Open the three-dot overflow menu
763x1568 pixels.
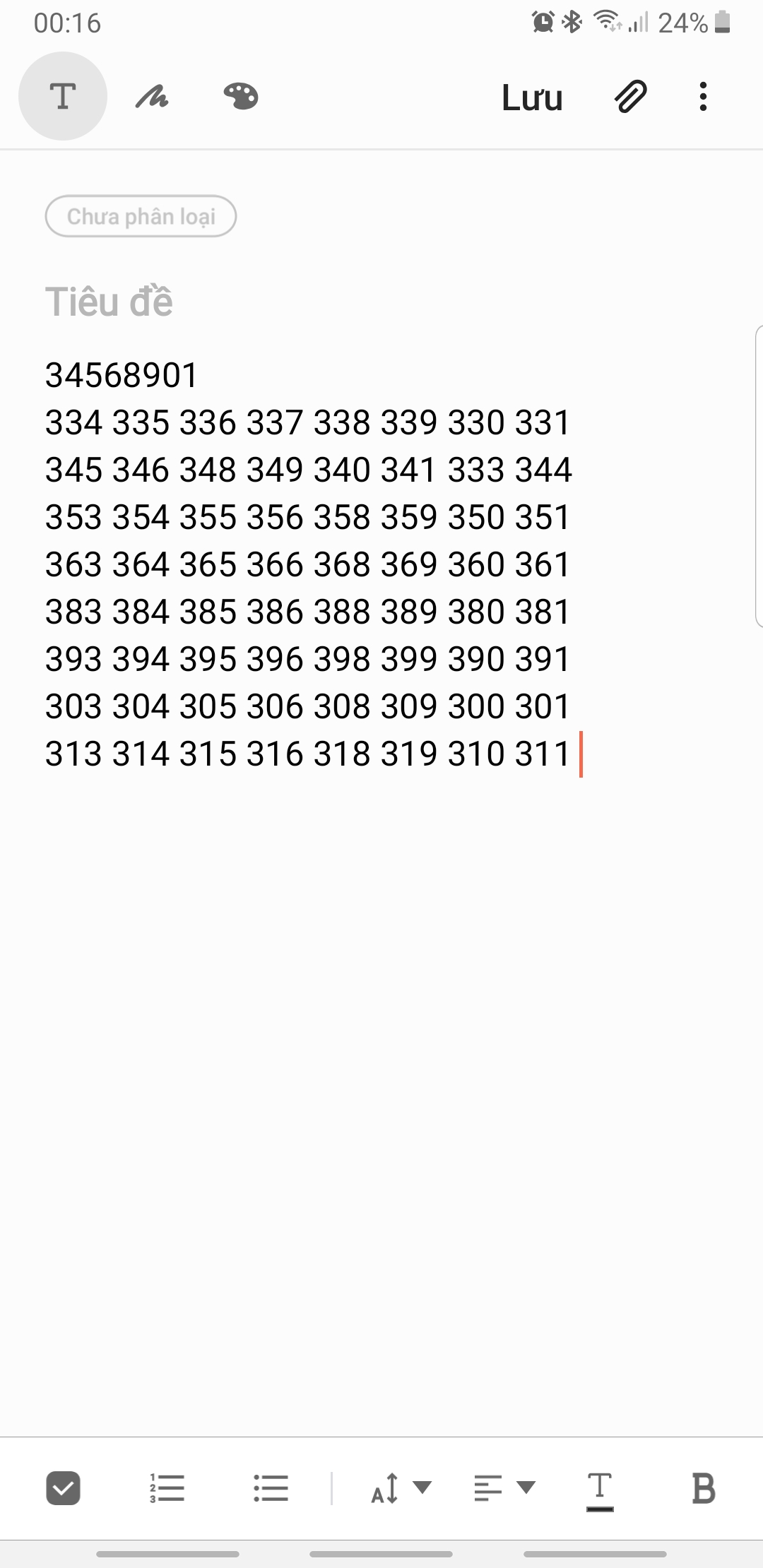703,97
